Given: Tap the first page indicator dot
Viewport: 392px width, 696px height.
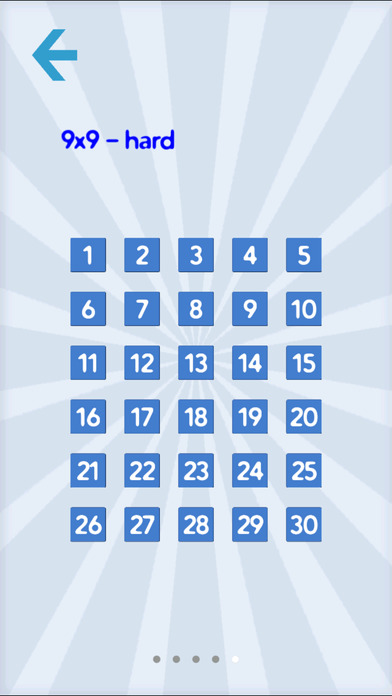Looking at the screenshot, I should (x=156, y=659).
